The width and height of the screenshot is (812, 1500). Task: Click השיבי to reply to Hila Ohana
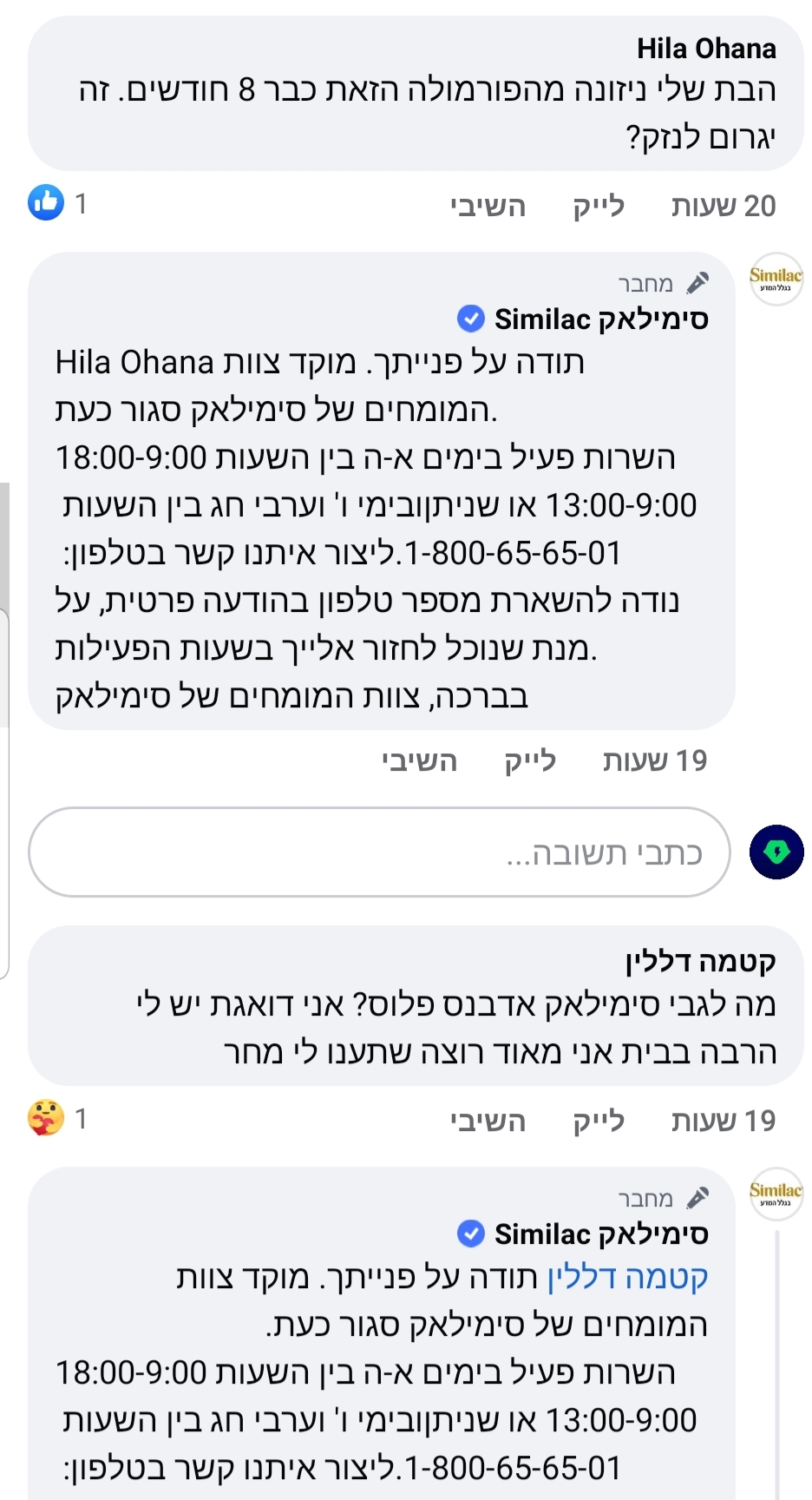coord(488,206)
